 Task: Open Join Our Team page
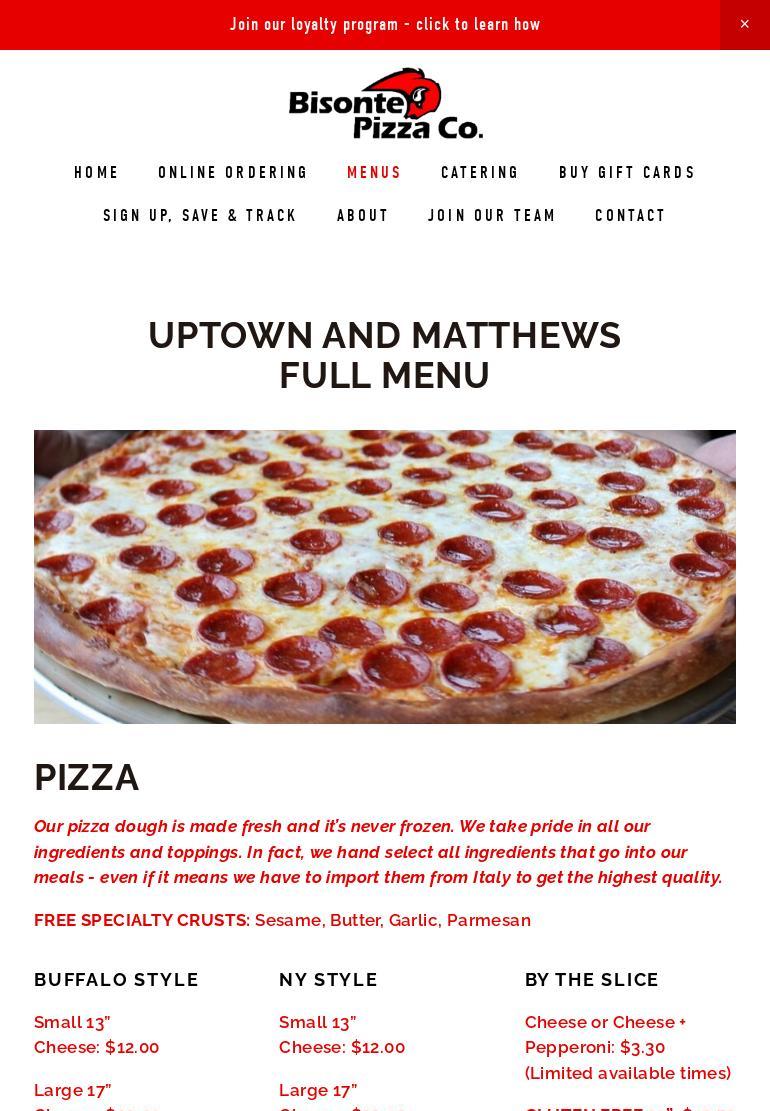(492, 215)
